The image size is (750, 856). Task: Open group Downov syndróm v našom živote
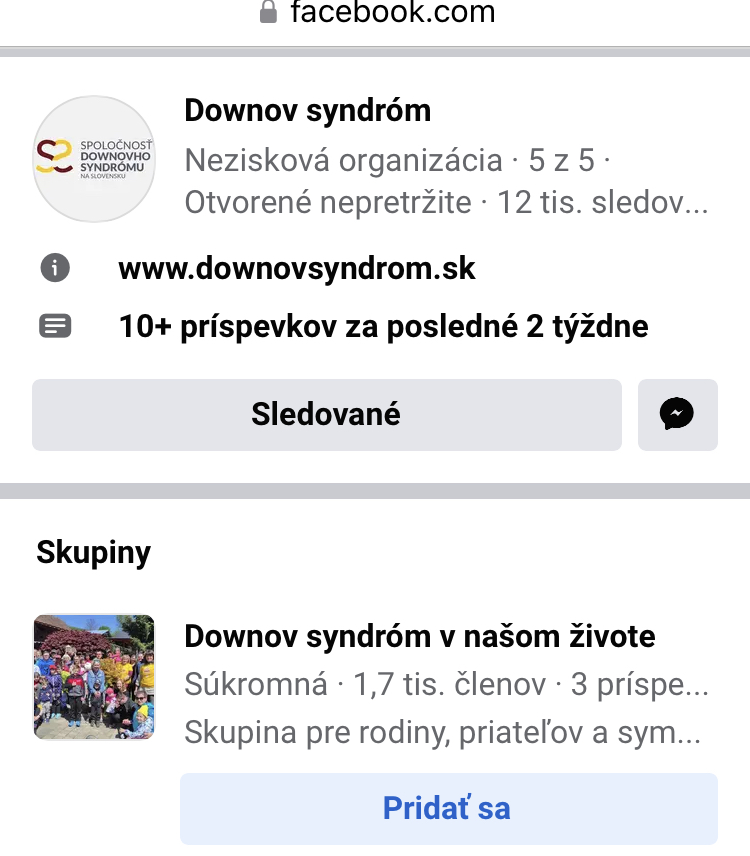tap(420, 636)
